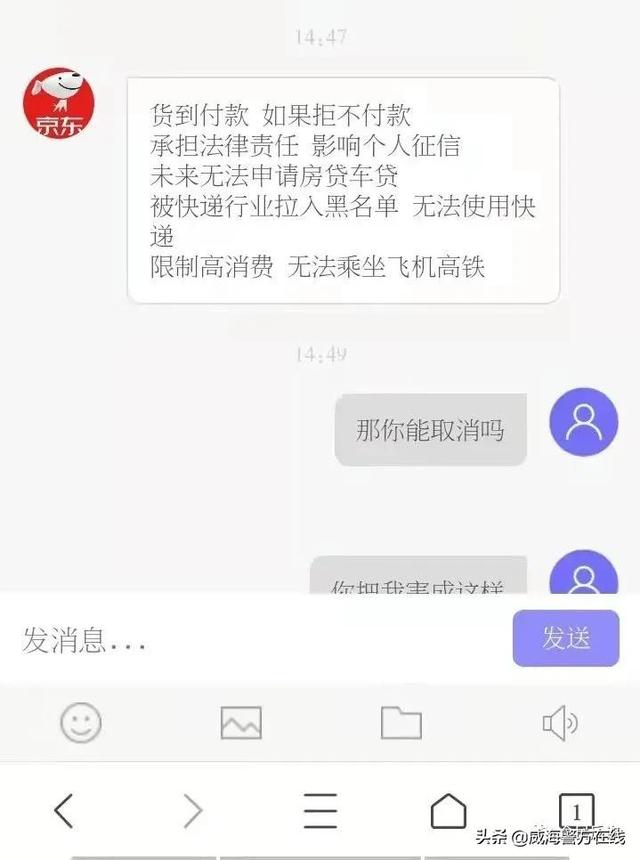The height and width of the screenshot is (860, 640).
Task: Open the file folder attachment
Action: 401,722
